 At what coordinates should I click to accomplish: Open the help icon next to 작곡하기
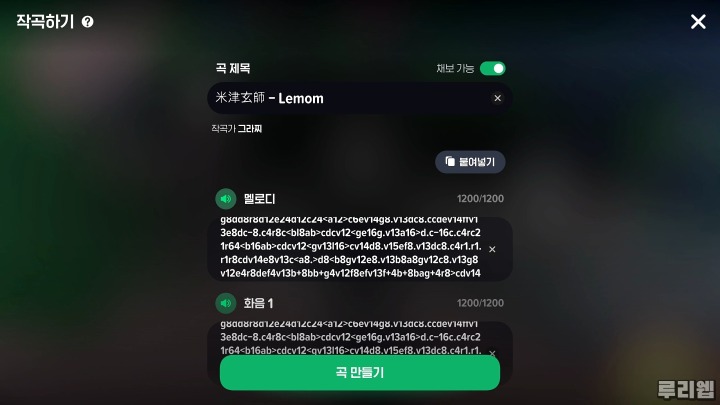point(88,22)
